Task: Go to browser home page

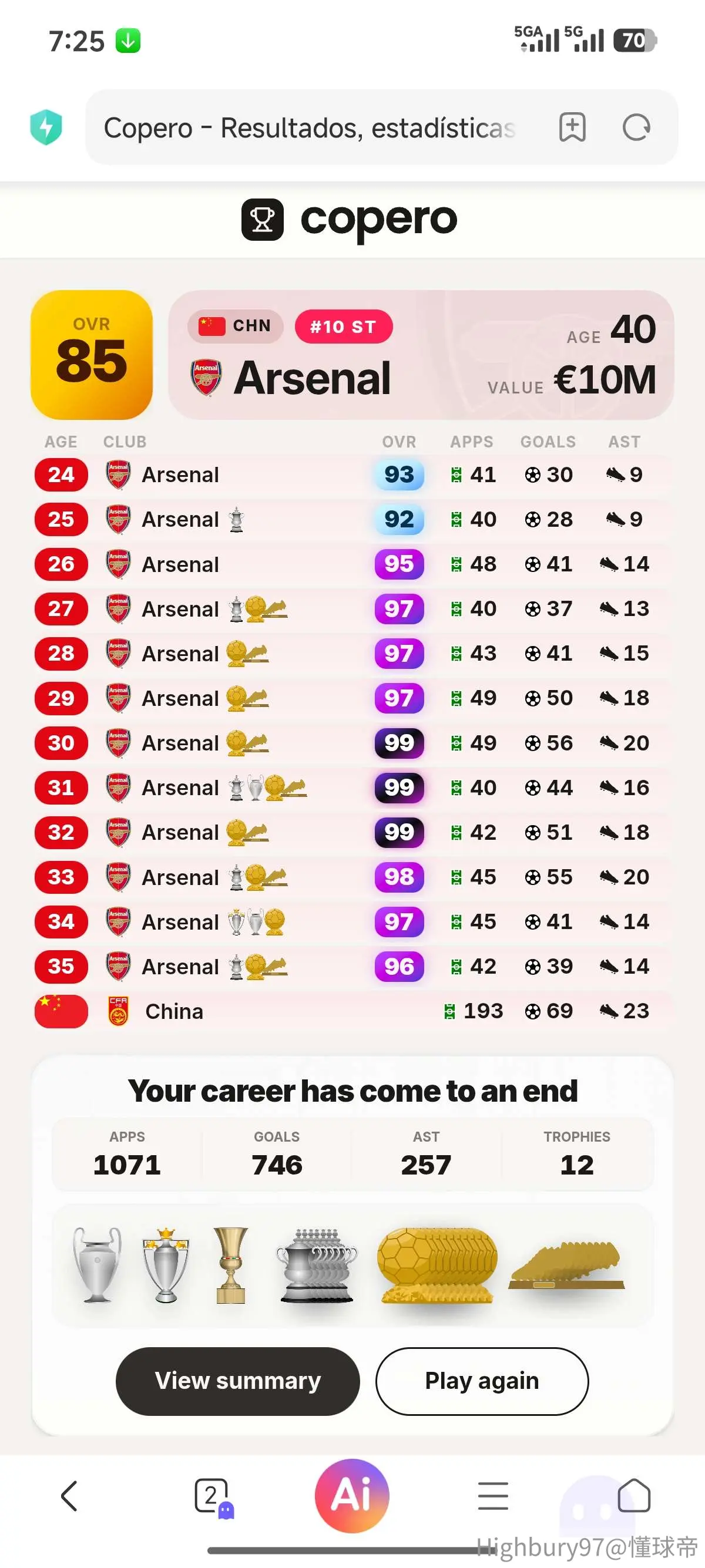Action: 634,1496
